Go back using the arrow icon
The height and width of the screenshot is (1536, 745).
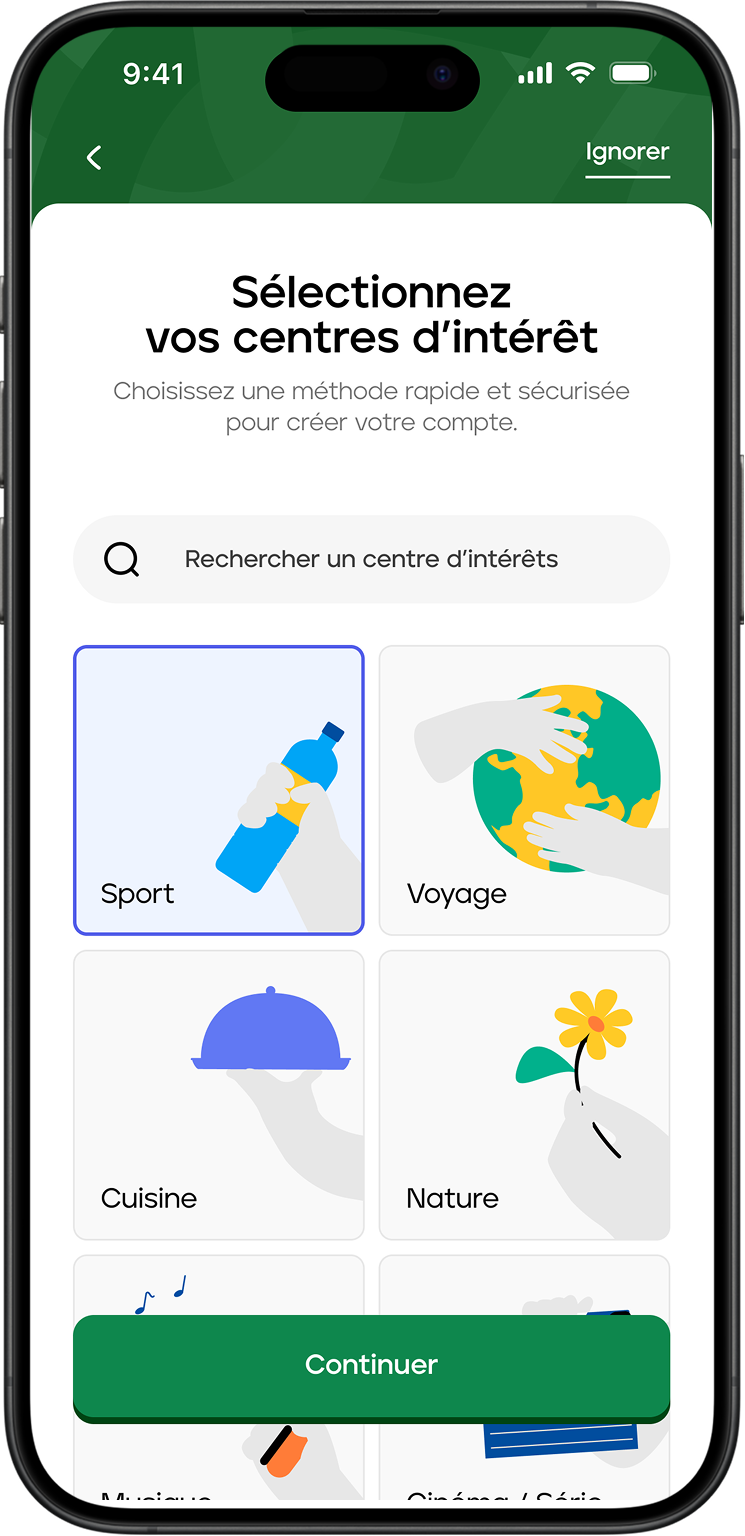coord(94,157)
